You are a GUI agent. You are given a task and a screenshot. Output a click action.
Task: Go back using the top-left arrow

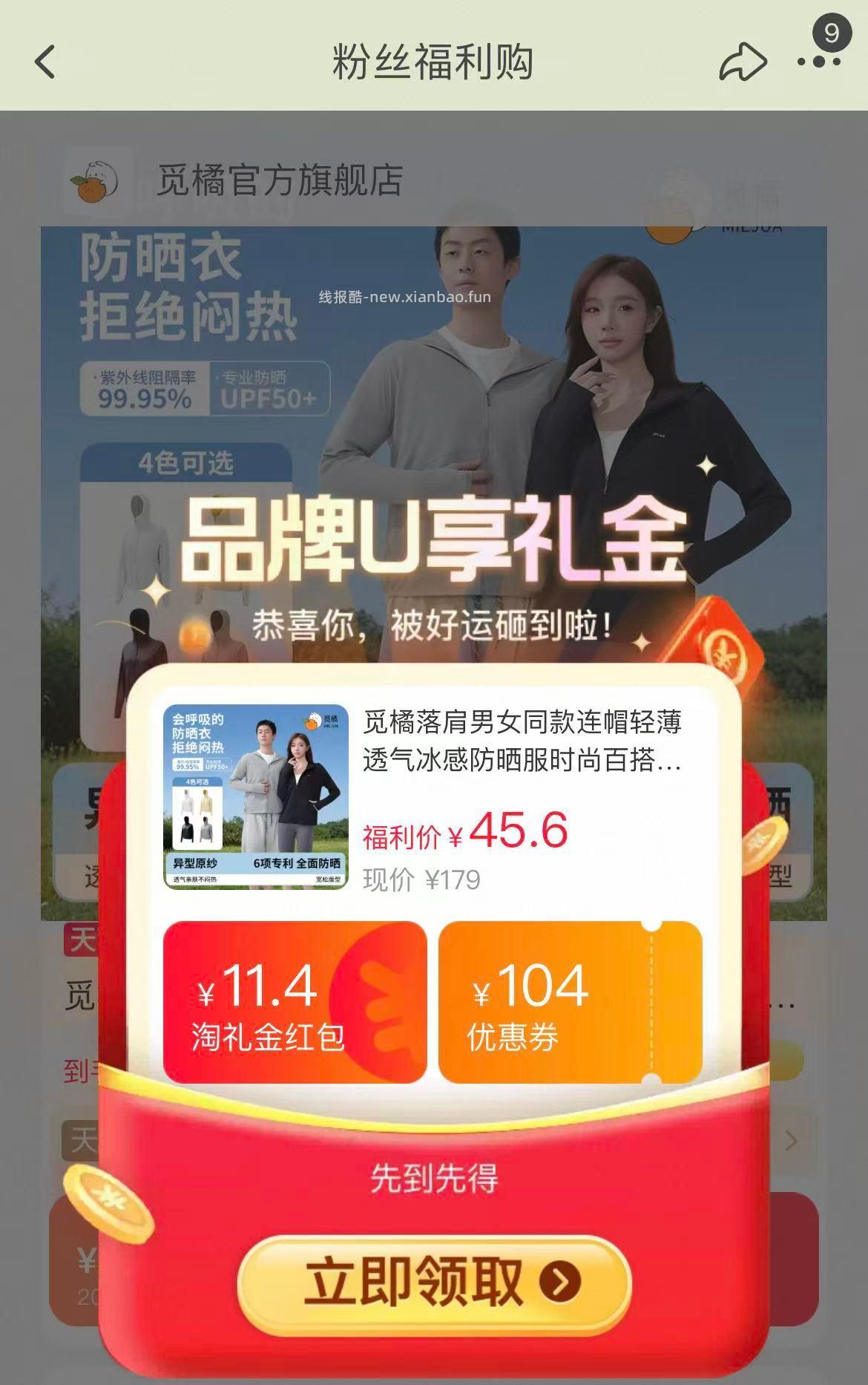[46, 62]
